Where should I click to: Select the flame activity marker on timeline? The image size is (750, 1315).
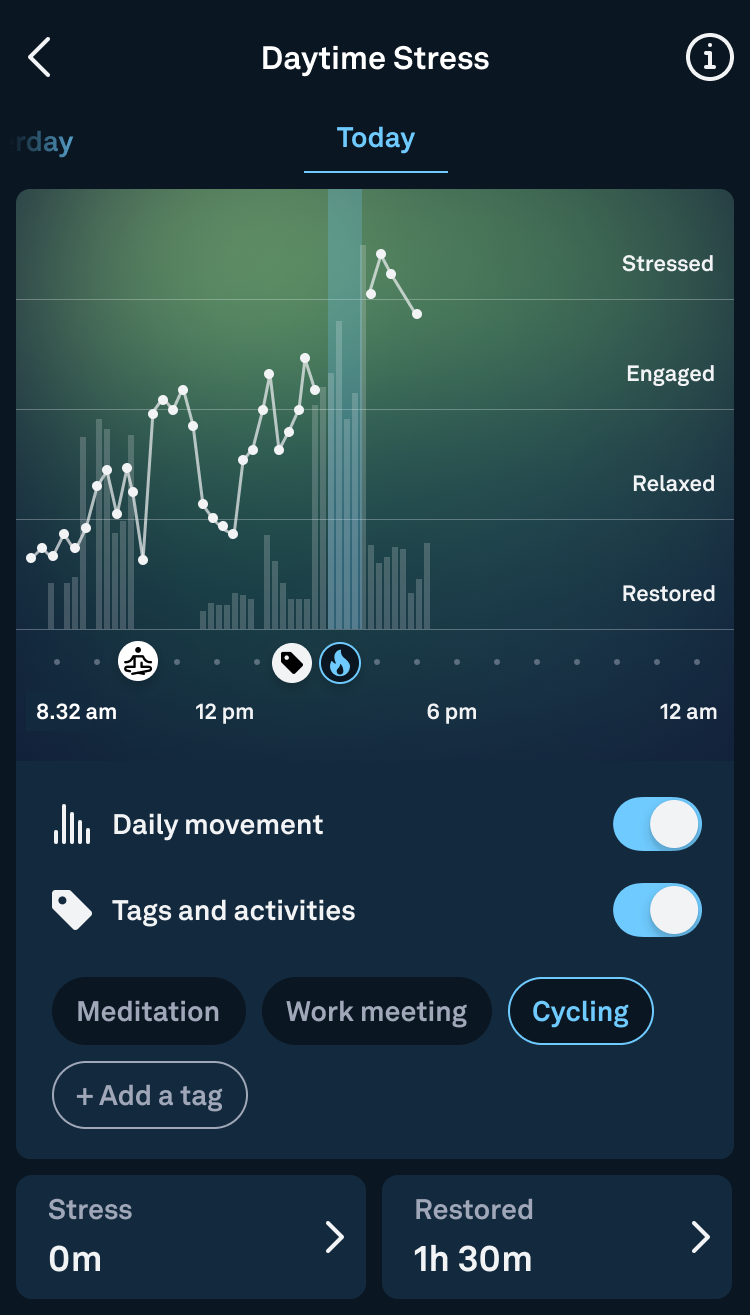coord(340,662)
